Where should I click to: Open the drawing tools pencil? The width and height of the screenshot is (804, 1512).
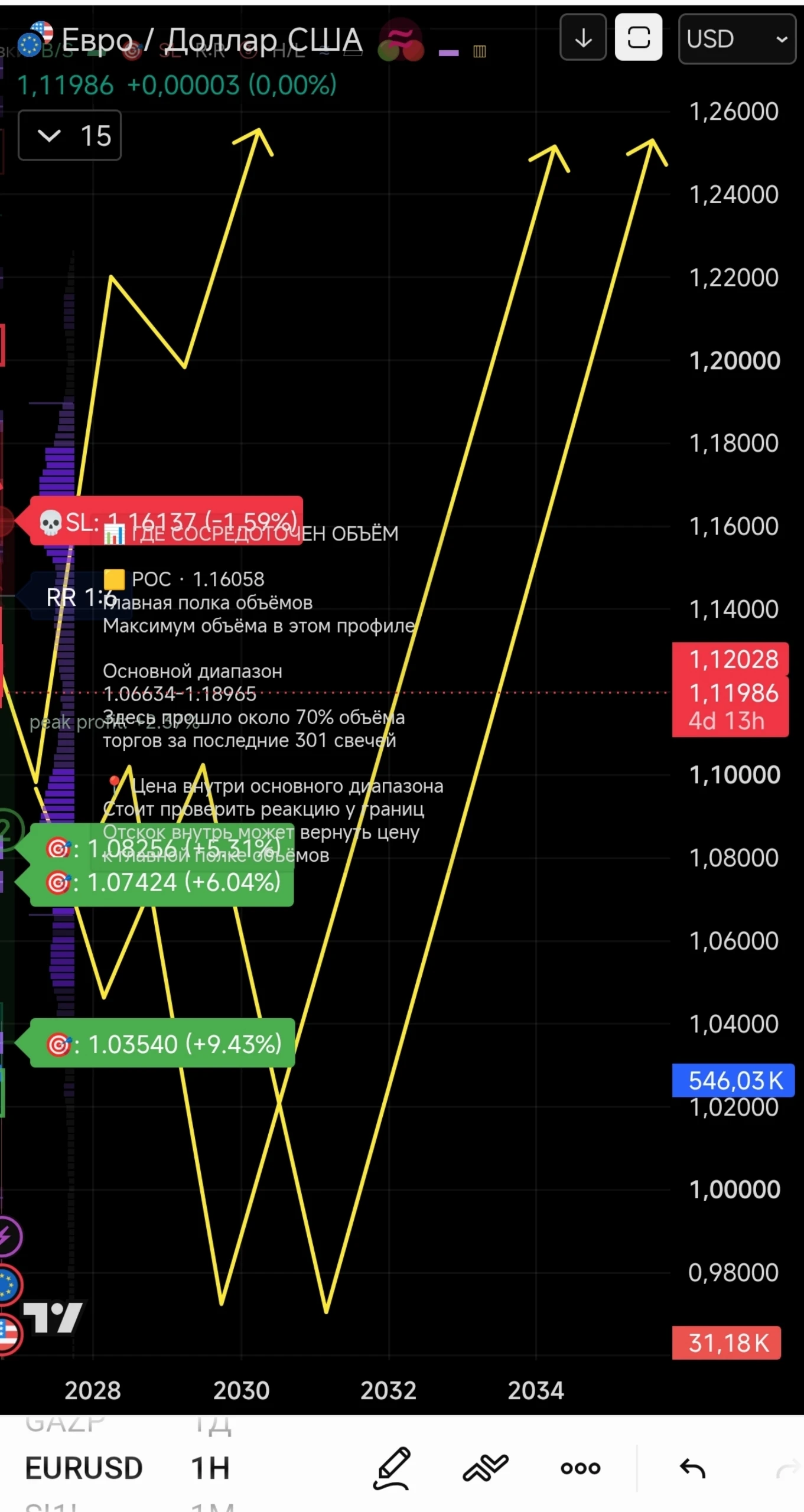391,1468
